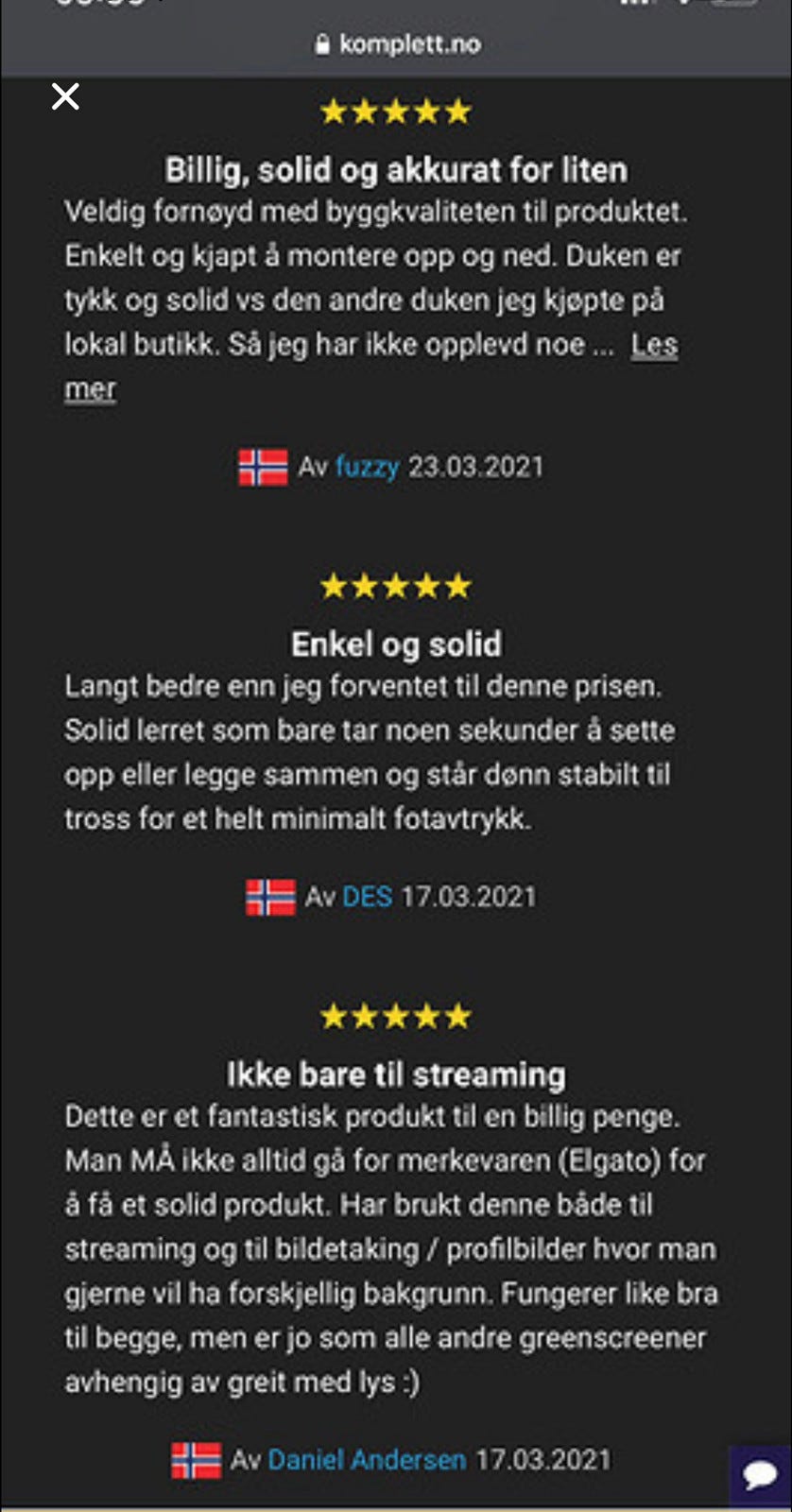Click the Norwegian flag beside DES's review
Screen dimensions: 792x1512
(x=271, y=896)
